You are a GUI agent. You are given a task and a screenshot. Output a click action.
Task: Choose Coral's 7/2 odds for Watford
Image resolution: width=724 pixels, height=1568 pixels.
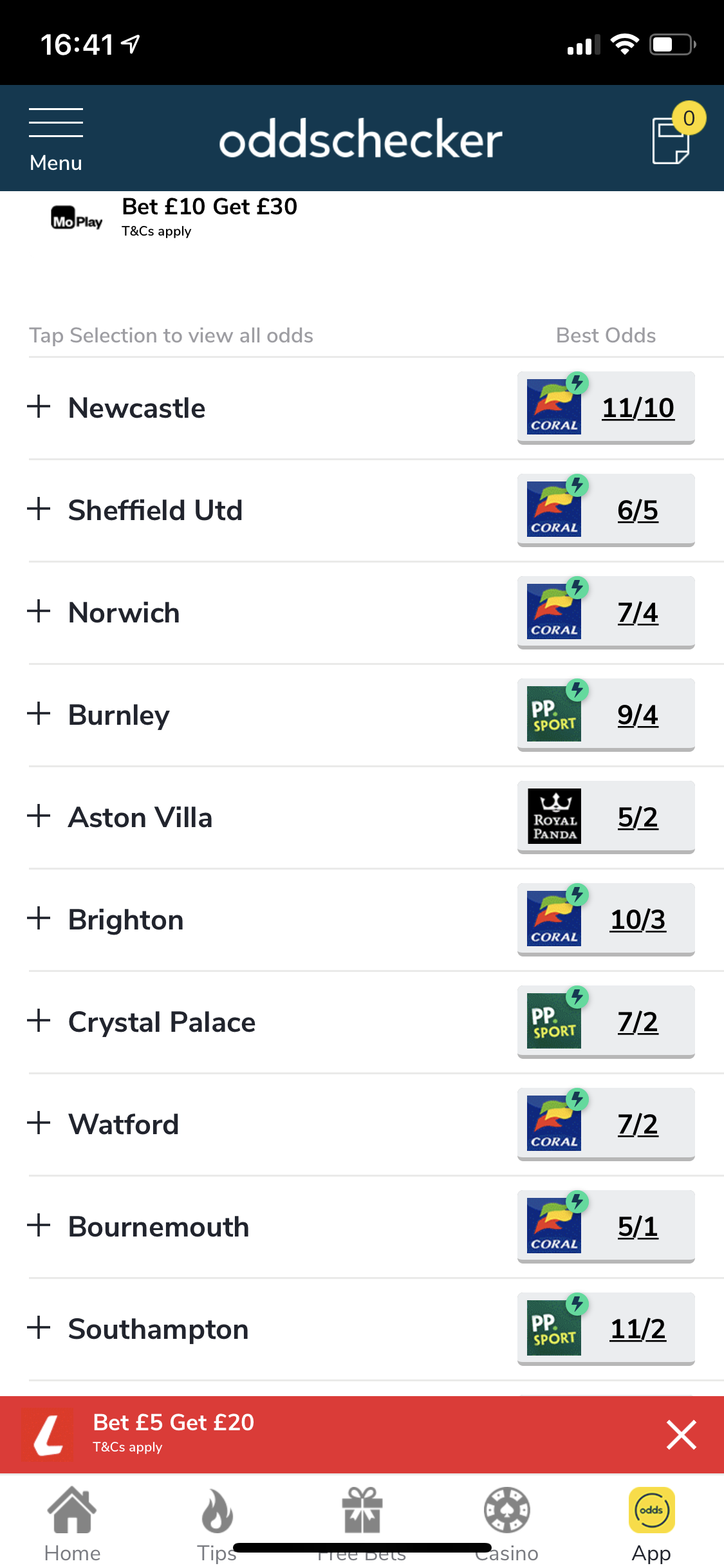point(606,1124)
